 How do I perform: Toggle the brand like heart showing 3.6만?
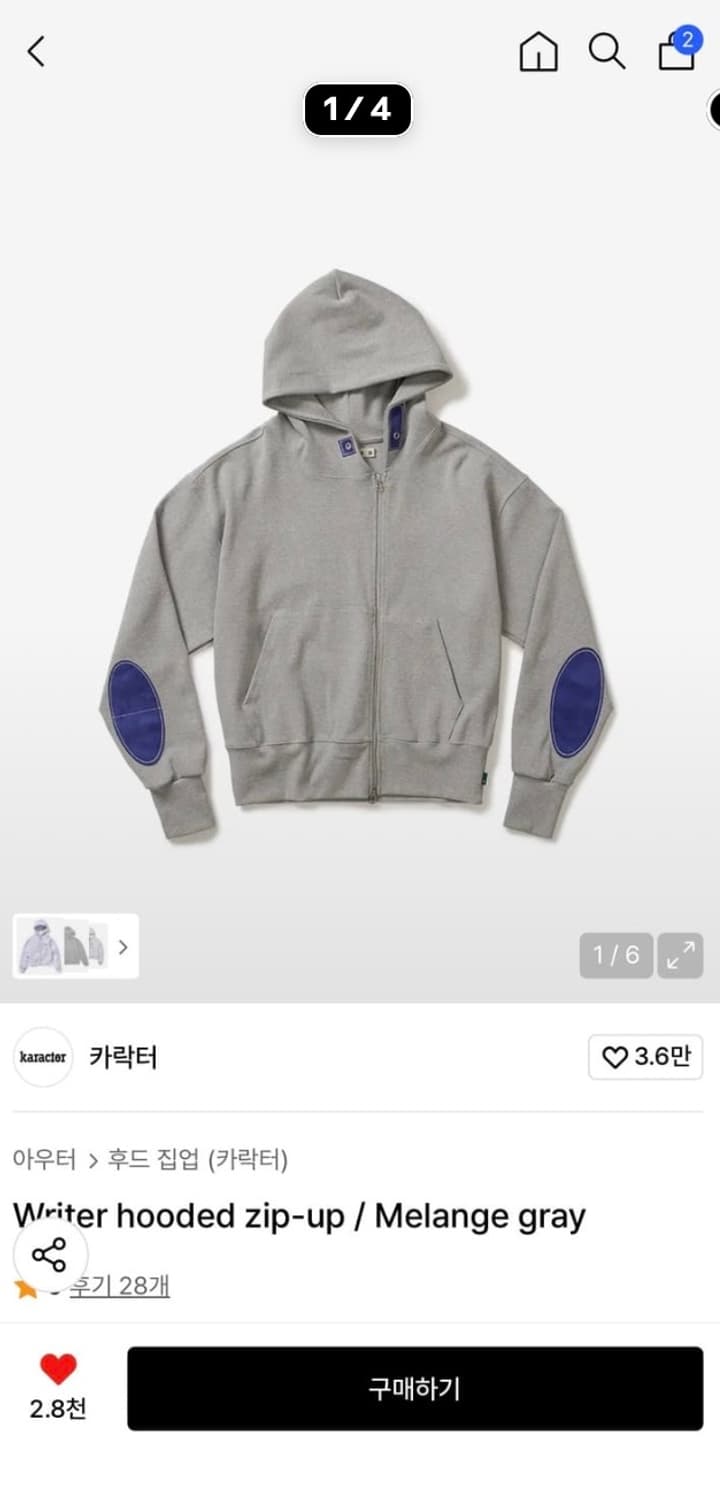[645, 1057]
